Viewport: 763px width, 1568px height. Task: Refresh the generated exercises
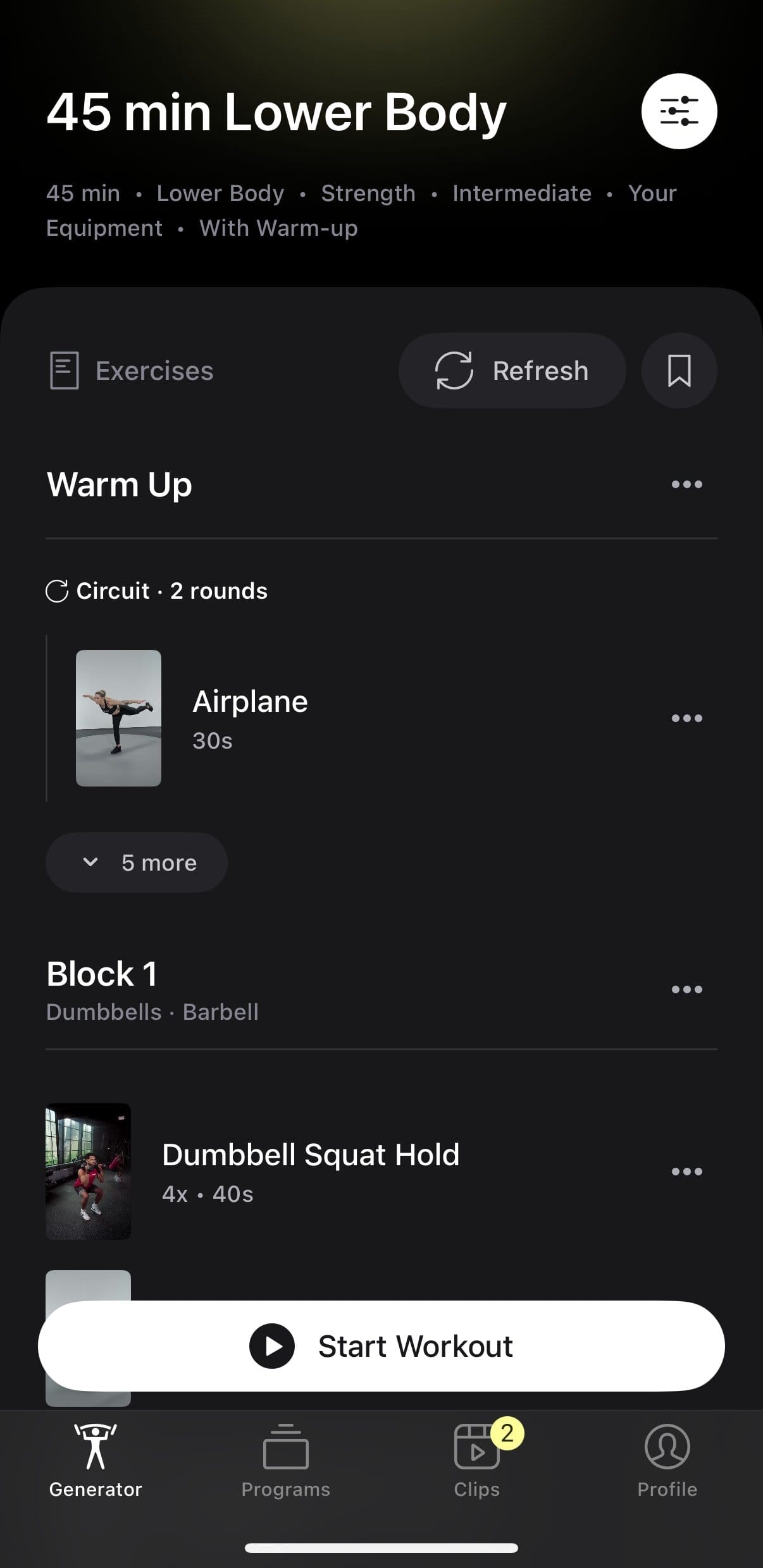point(512,371)
